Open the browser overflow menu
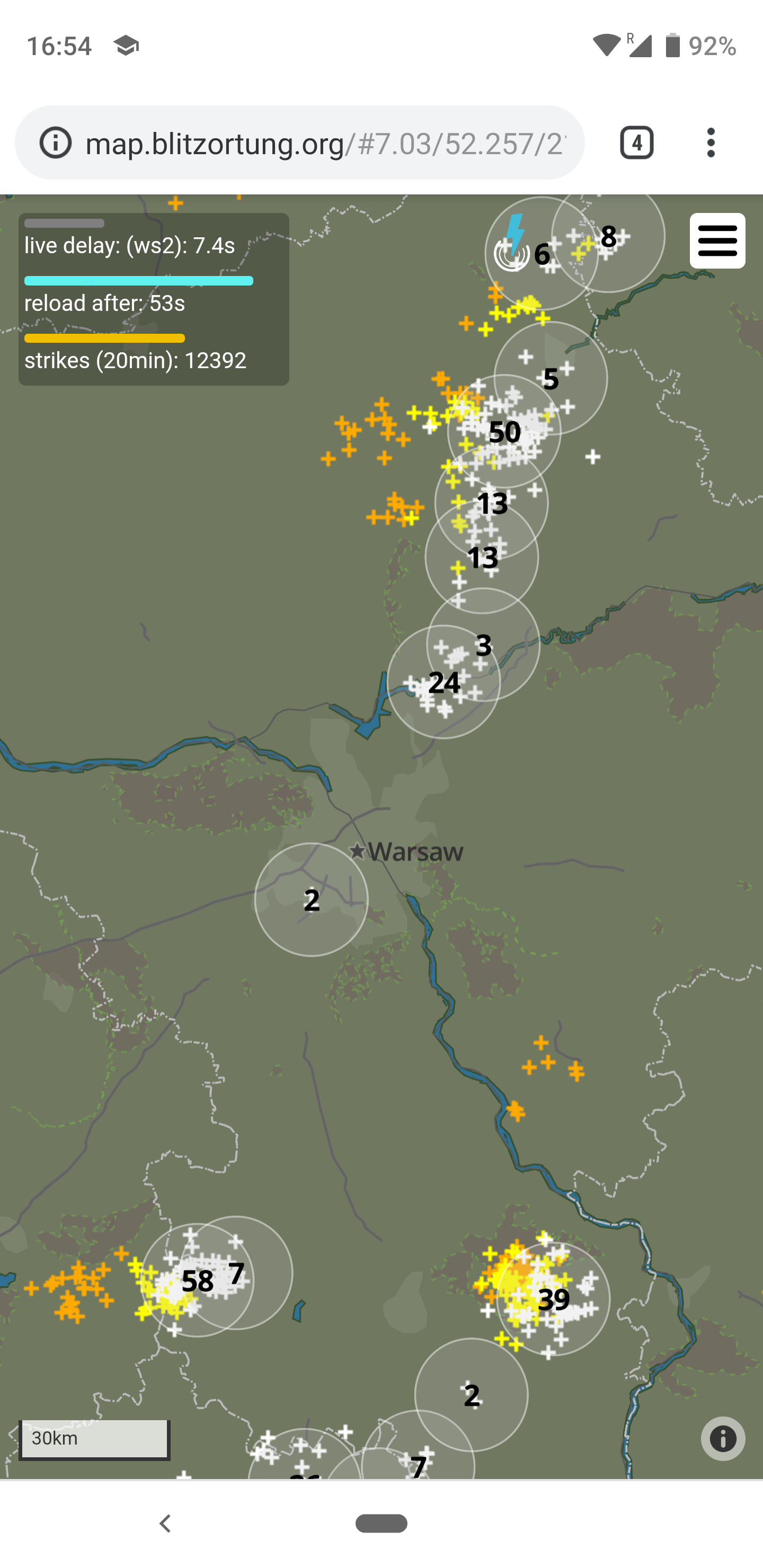 click(710, 144)
